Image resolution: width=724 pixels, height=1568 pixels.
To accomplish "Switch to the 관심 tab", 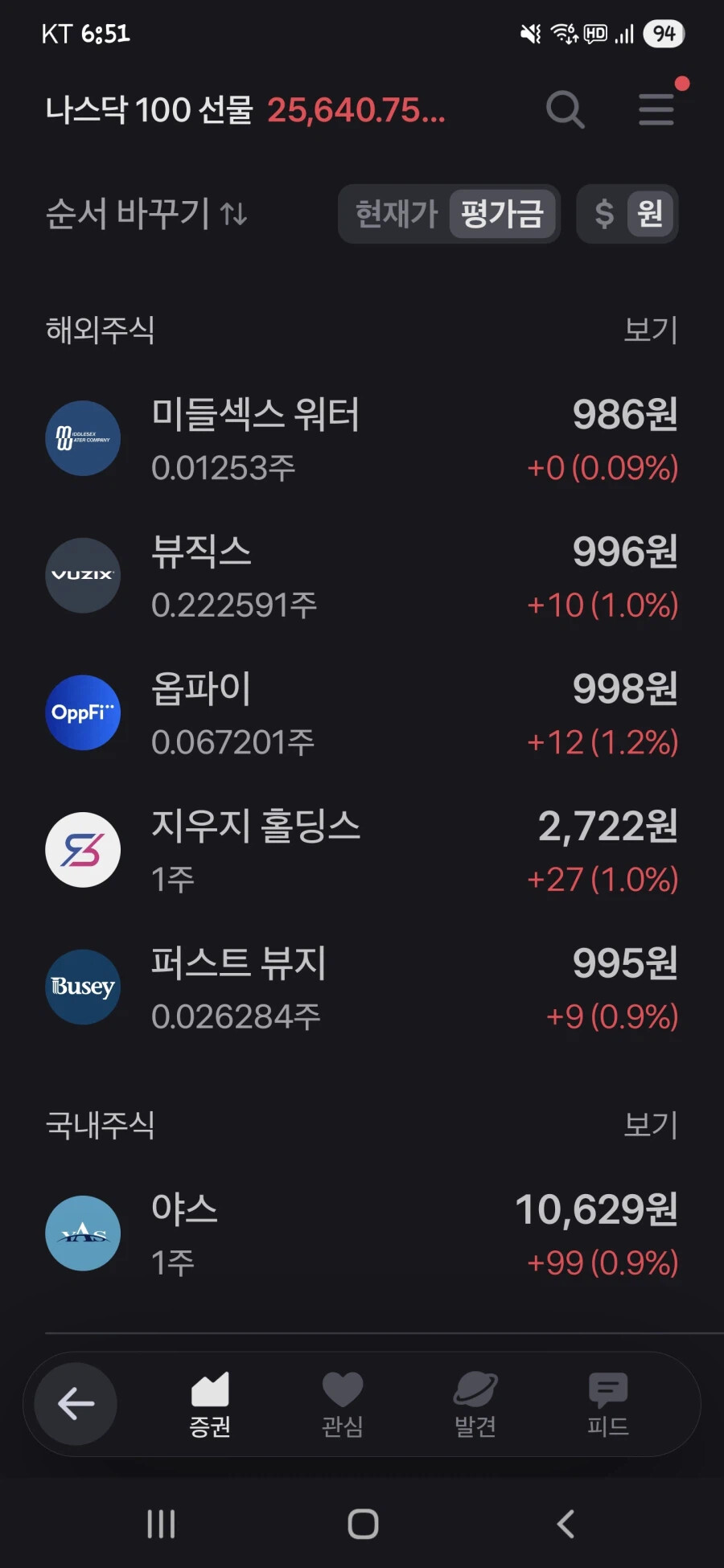I will click(343, 1404).
